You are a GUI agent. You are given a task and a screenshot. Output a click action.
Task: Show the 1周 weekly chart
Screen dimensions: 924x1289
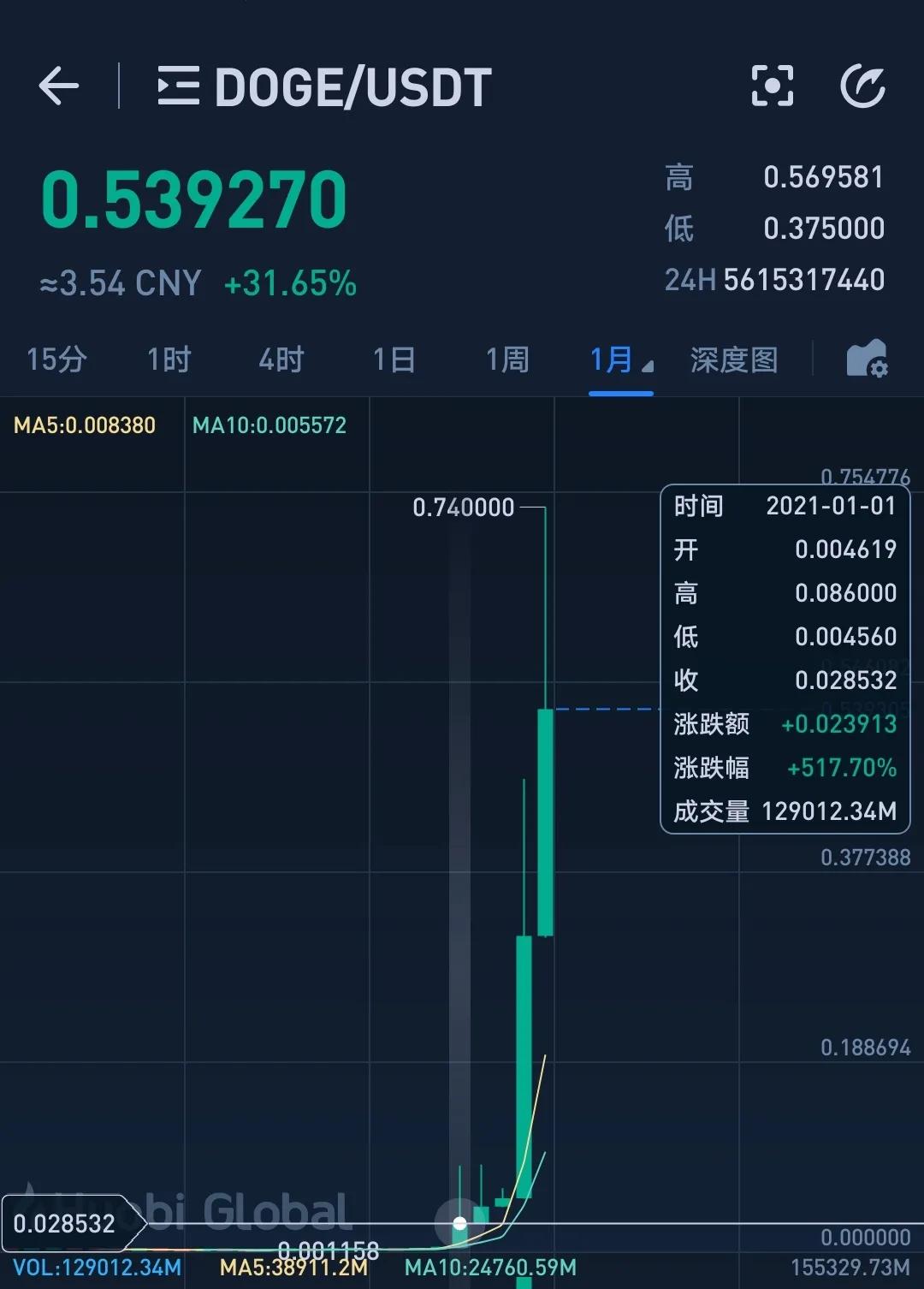507,359
